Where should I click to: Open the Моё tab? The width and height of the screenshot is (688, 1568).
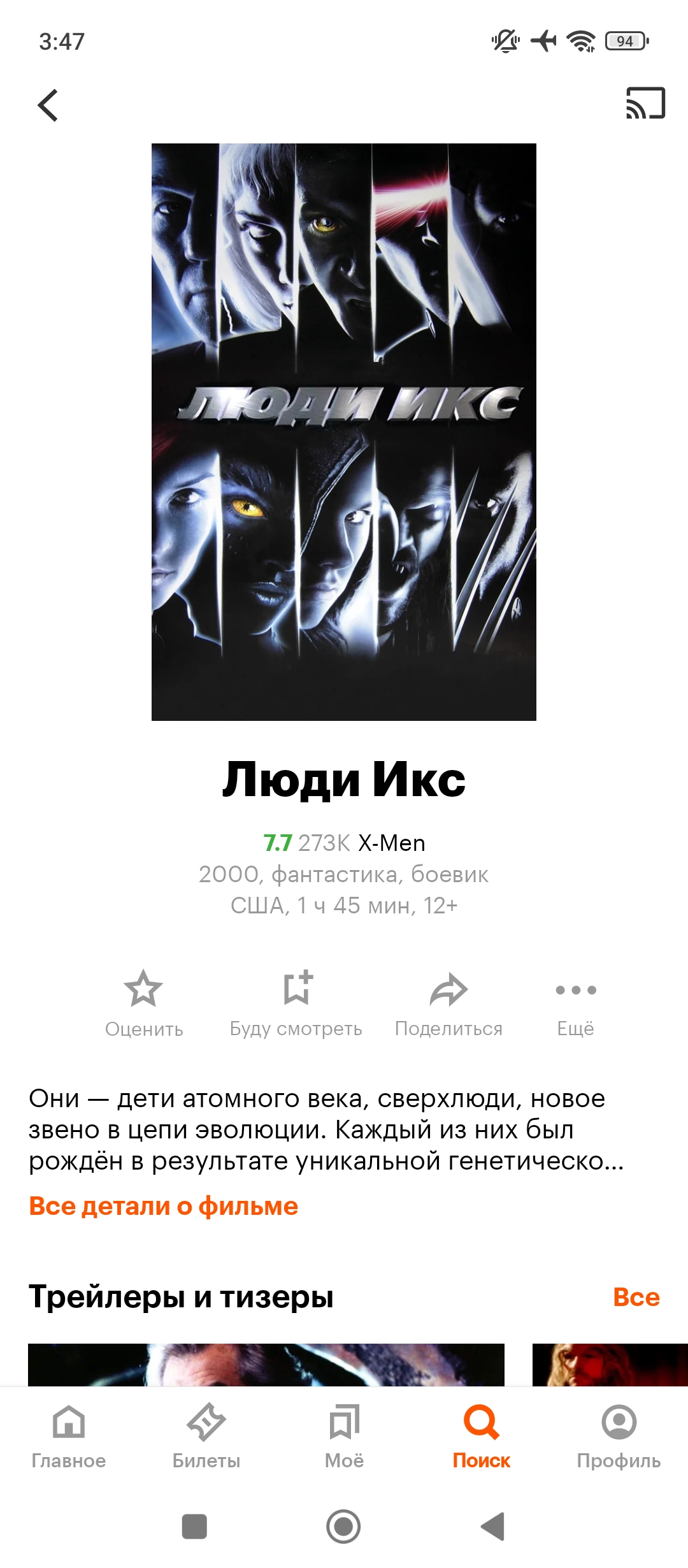[344, 1435]
